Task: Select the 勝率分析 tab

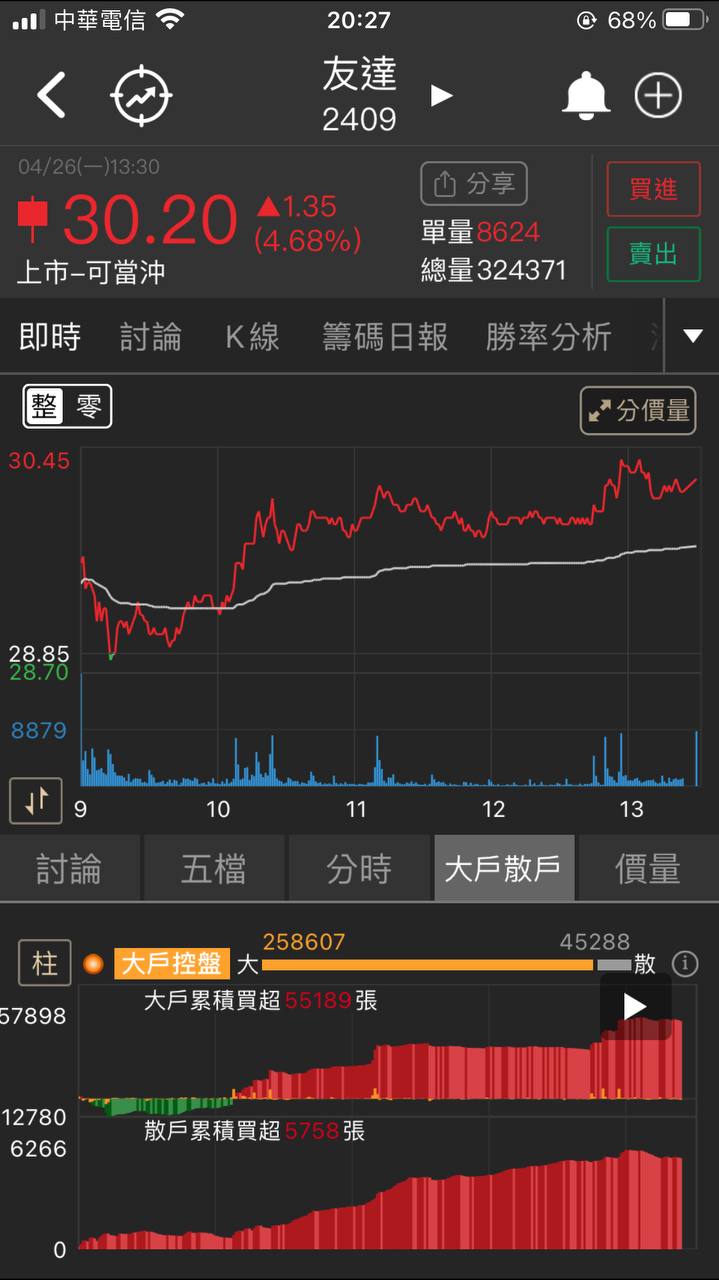Action: click(548, 337)
